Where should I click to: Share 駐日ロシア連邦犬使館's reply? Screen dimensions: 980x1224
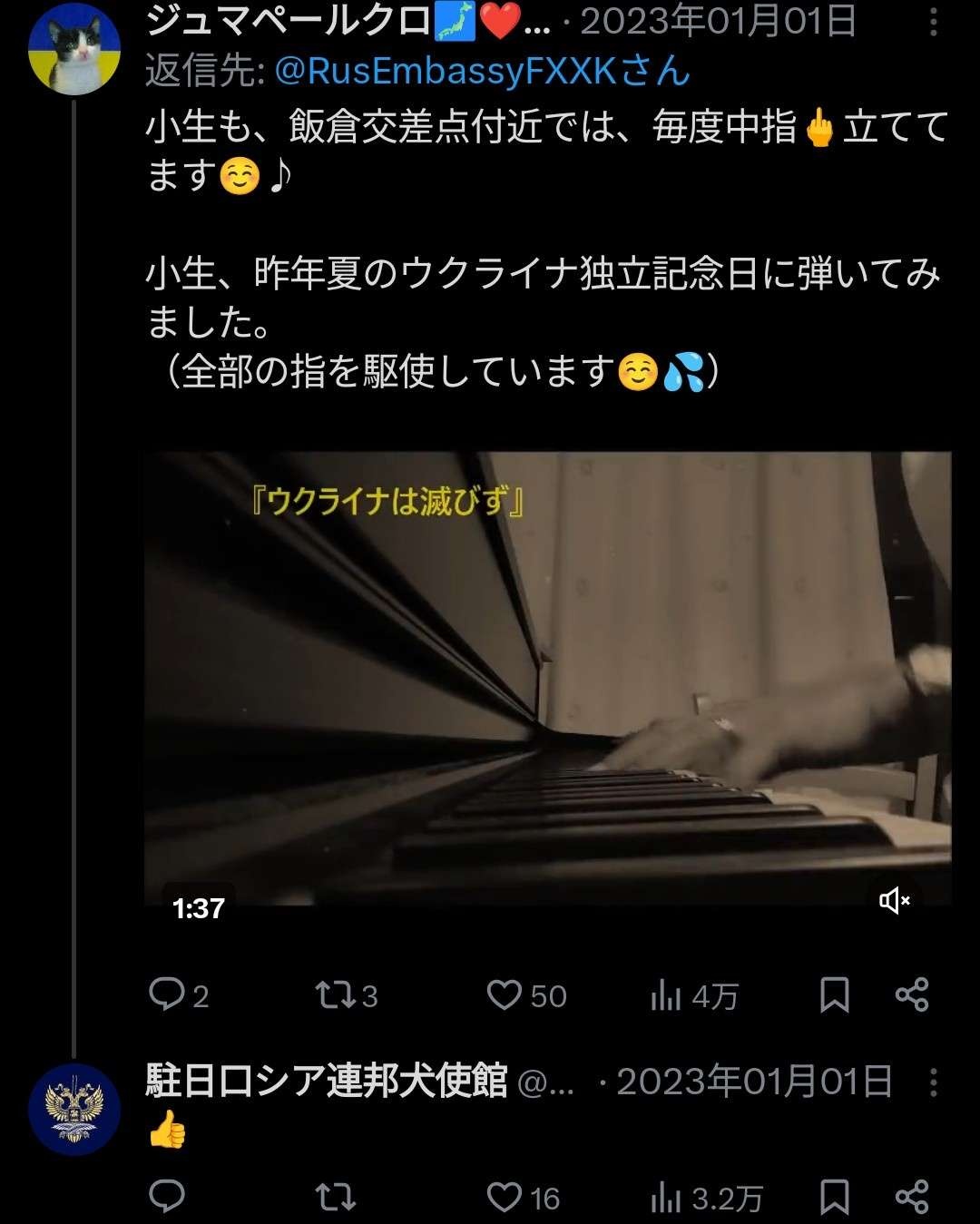pos(912,1197)
